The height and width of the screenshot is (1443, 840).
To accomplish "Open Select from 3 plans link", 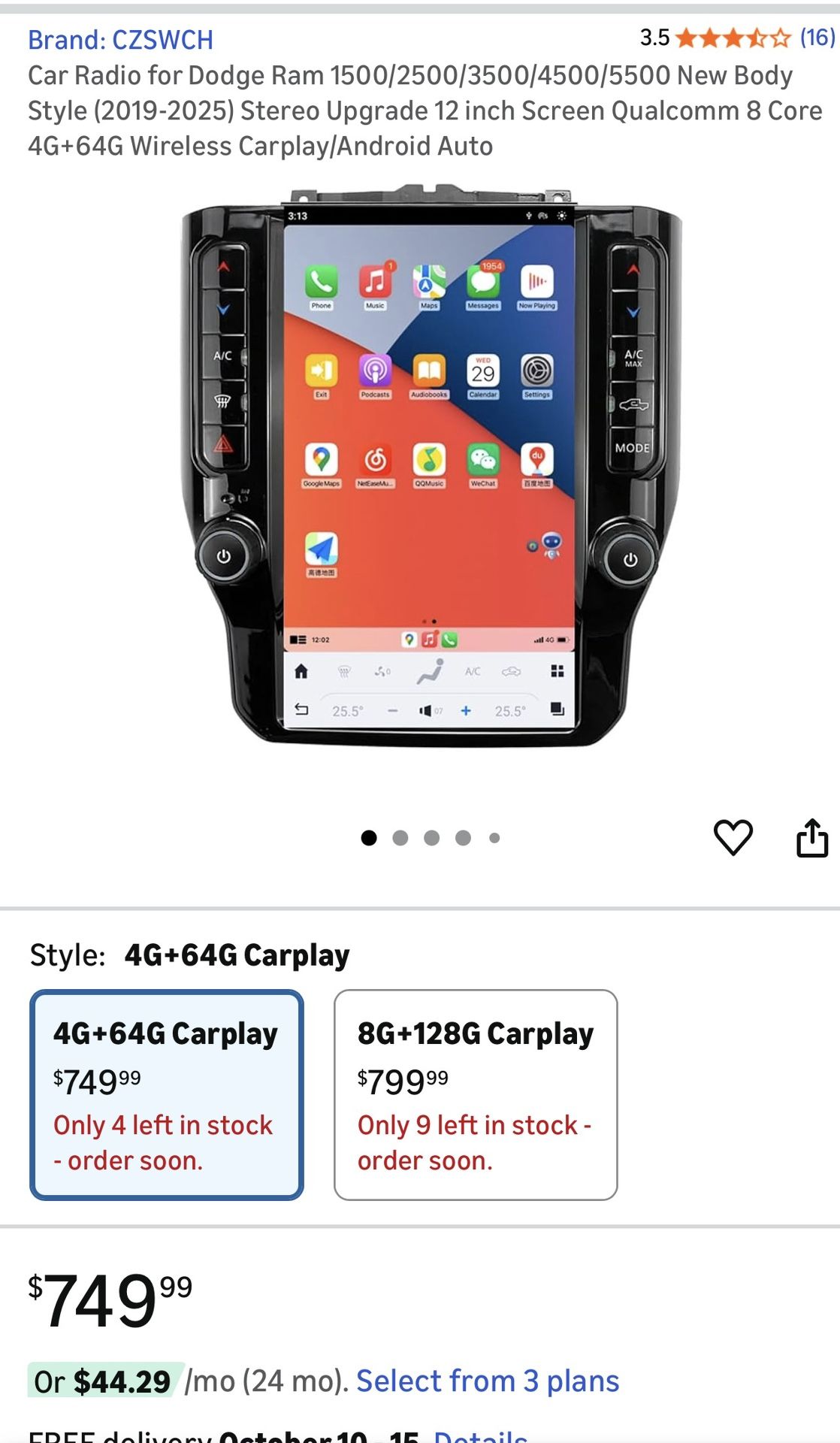I will click(488, 1381).
